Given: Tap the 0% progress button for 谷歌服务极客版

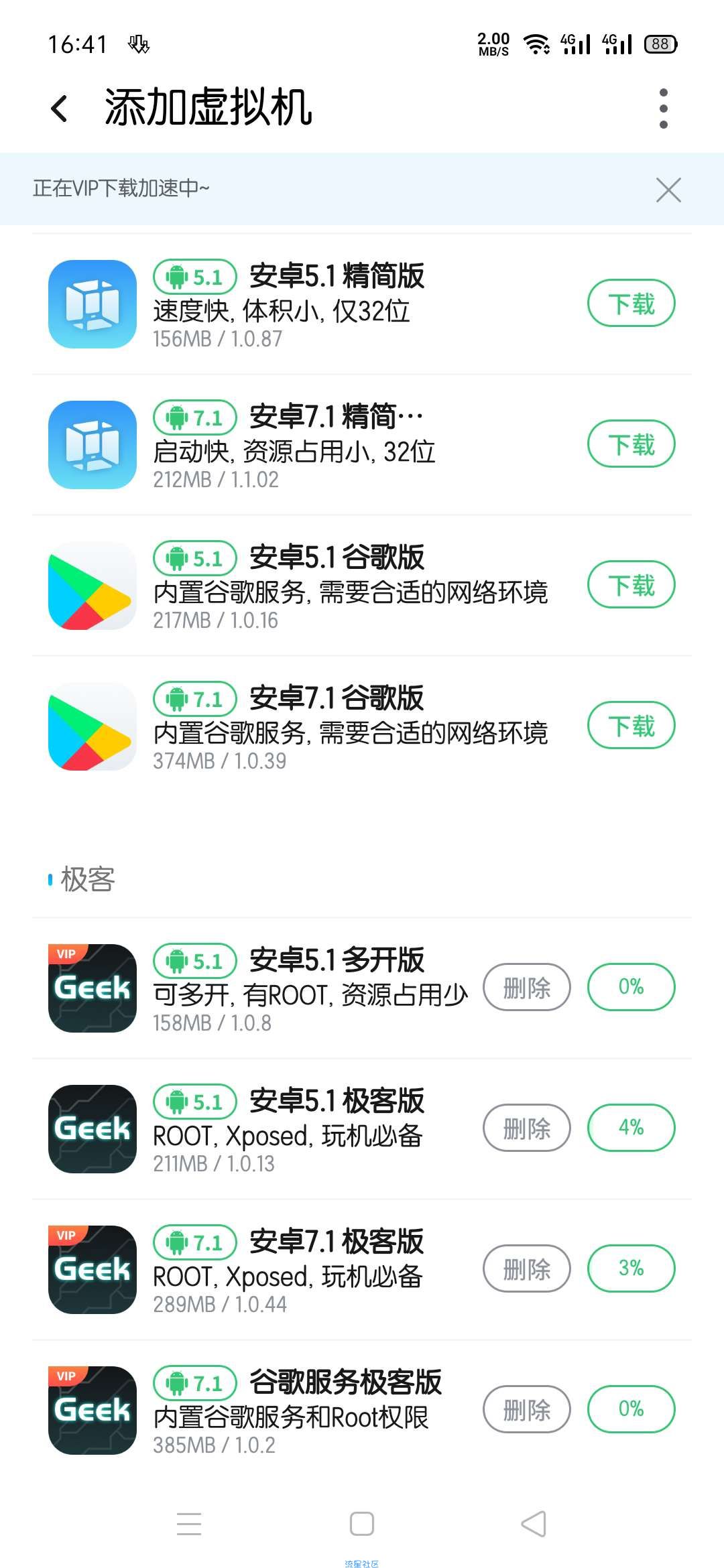Looking at the screenshot, I should point(631,1409).
